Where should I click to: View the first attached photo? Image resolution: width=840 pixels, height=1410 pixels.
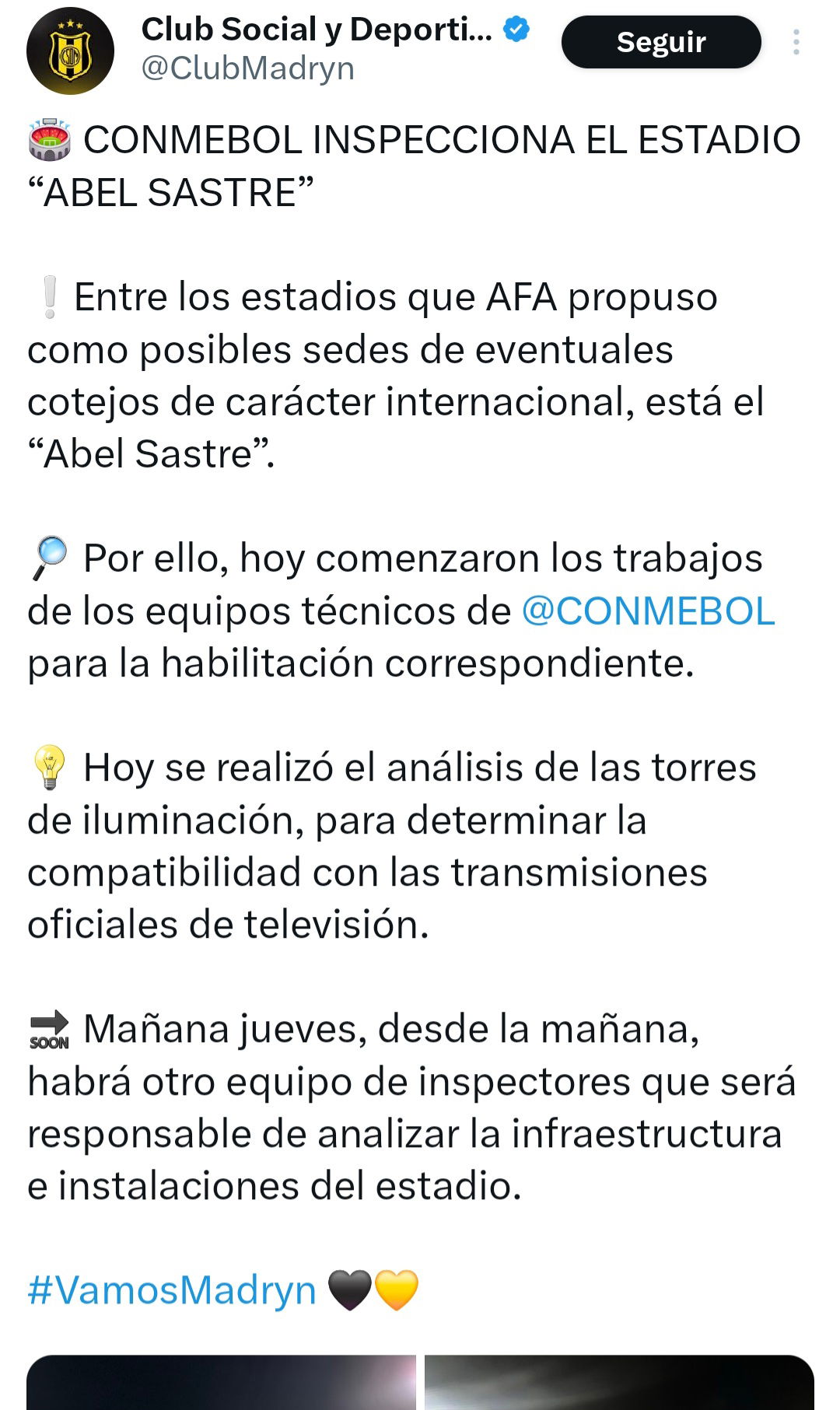click(222, 1383)
